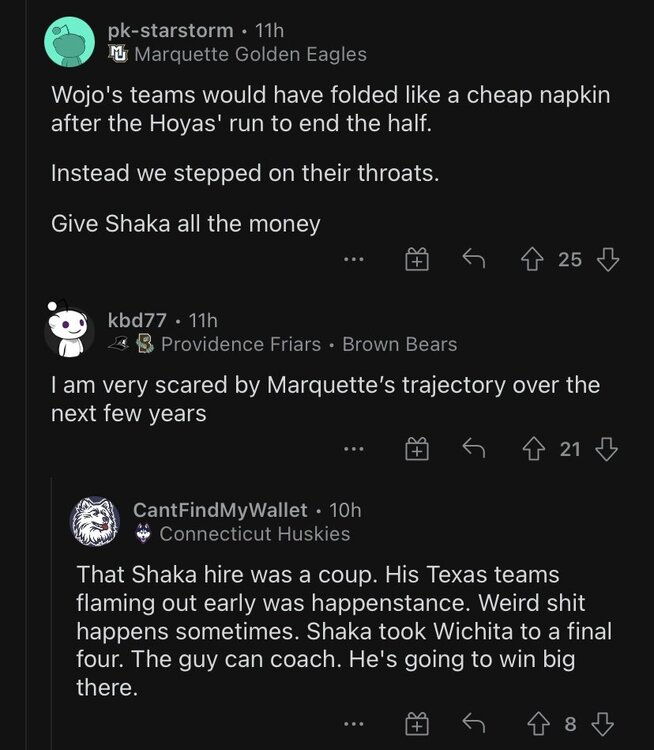Upvote kbd77's comment
The width and height of the screenshot is (654, 750).
click(x=531, y=450)
